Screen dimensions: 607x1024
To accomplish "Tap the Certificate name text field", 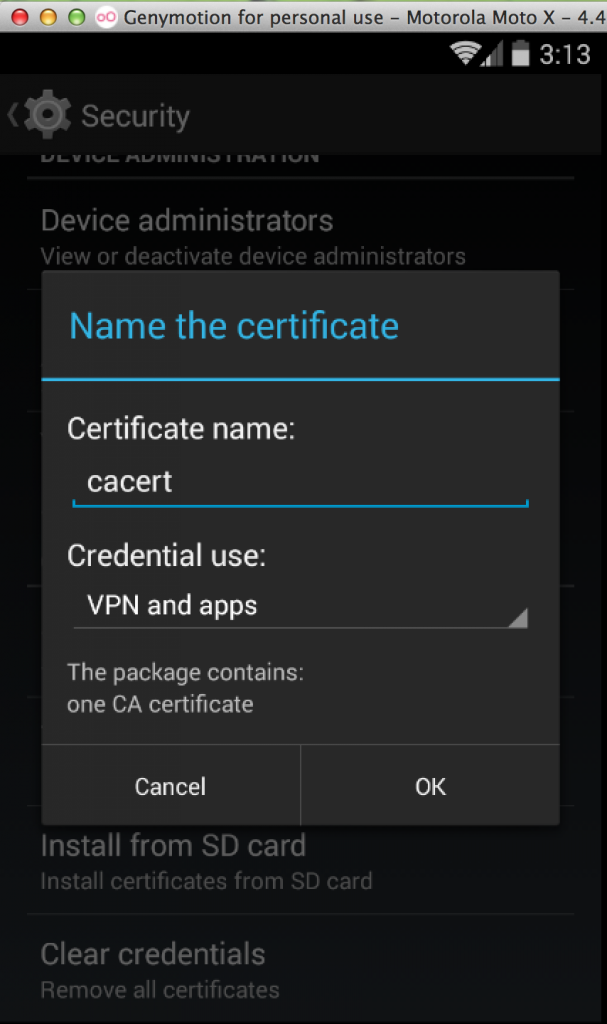I will pyautogui.click(x=300, y=482).
